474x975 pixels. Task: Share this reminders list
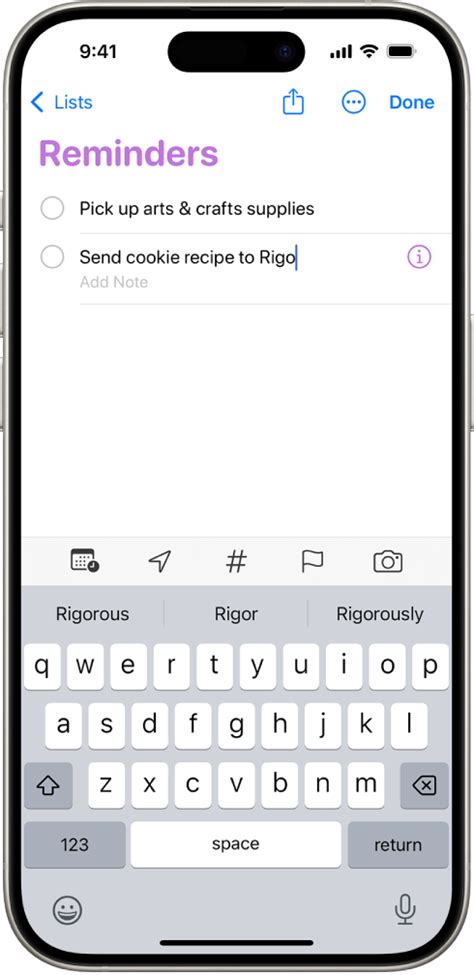click(x=293, y=101)
